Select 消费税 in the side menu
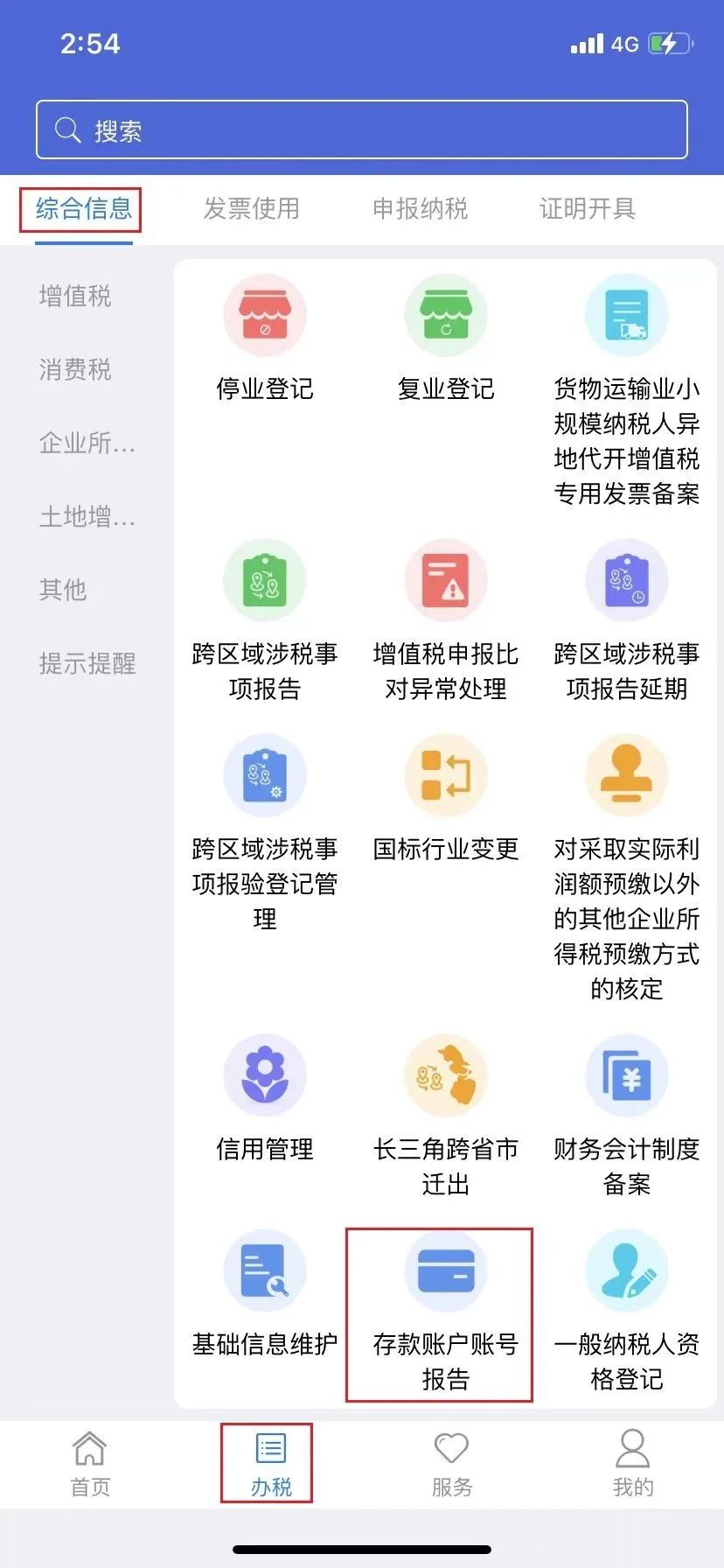The width and height of the screenshot is (724, 1568). [75, 369]
